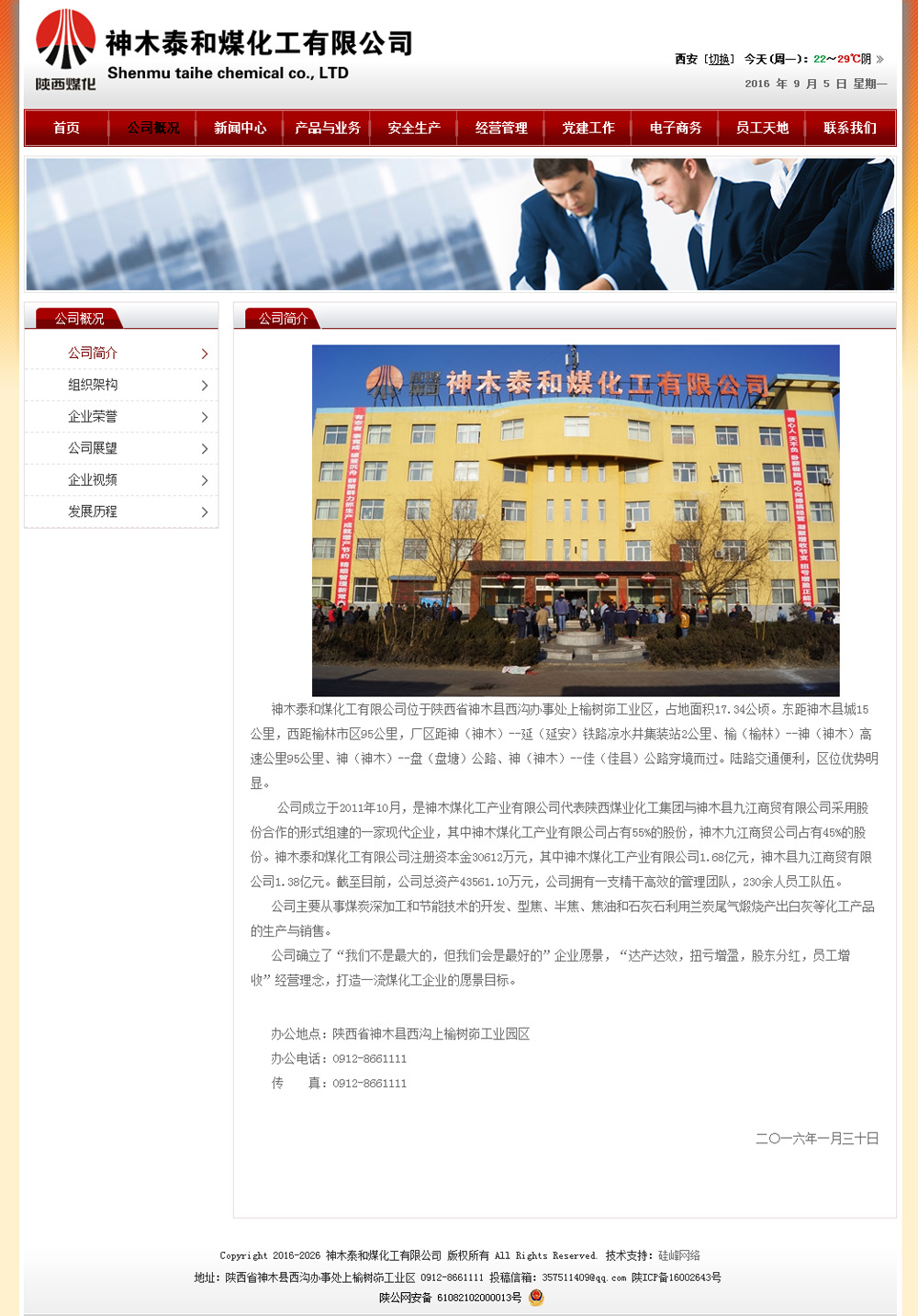The width and height of the screenshot is (918, 1316).
Task: Open the 硅峰网络 tech support link
Action: (x=678, y=1255)
